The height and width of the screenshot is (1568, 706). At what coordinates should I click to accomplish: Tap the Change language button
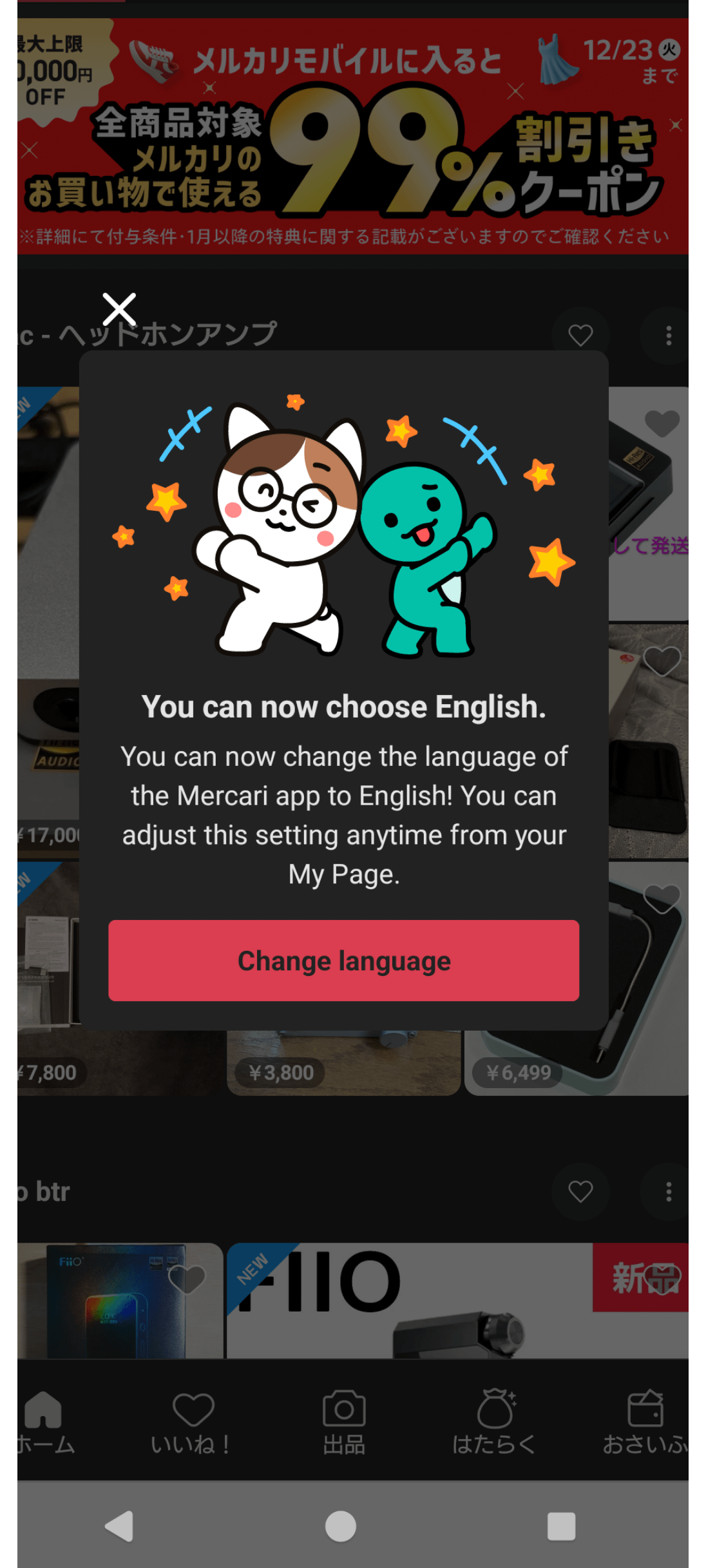click(343, 961)
